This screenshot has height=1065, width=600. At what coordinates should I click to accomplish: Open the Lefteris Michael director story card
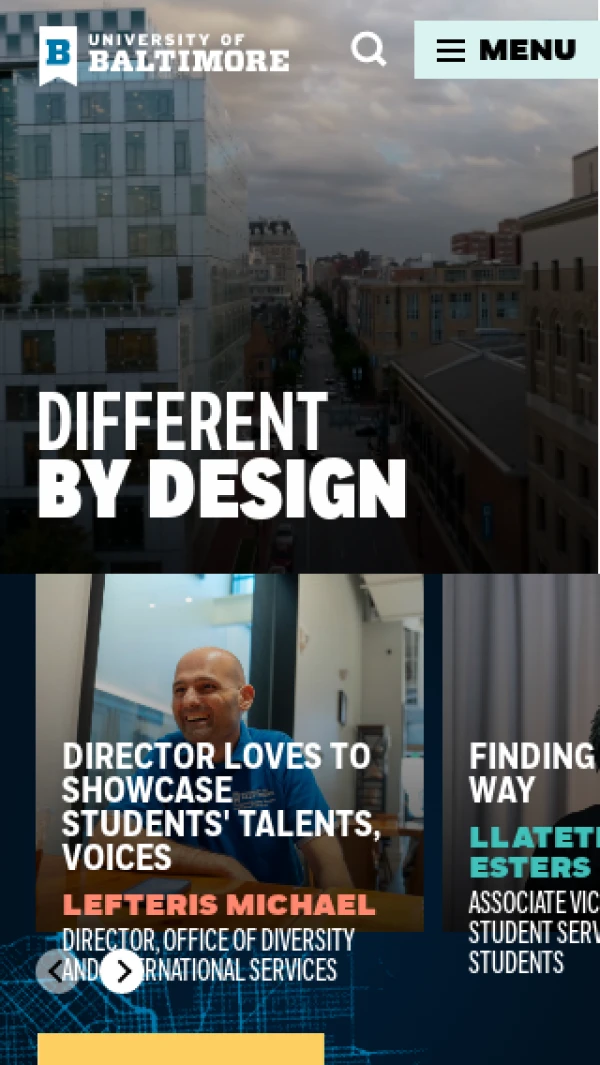point(229,750)
